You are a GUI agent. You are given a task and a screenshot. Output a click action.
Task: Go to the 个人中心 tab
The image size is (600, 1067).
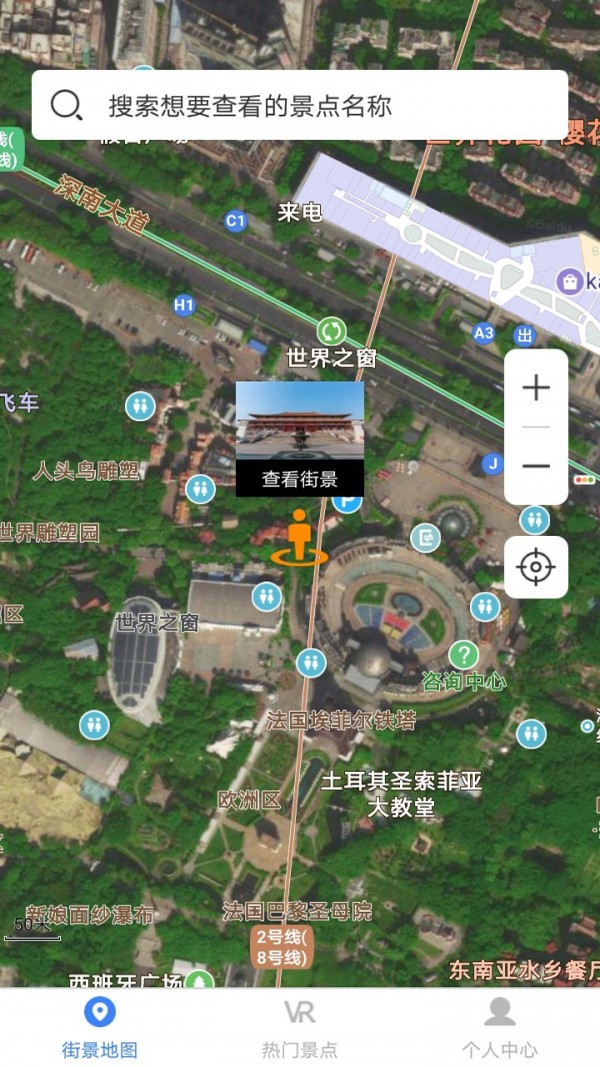499,1027
